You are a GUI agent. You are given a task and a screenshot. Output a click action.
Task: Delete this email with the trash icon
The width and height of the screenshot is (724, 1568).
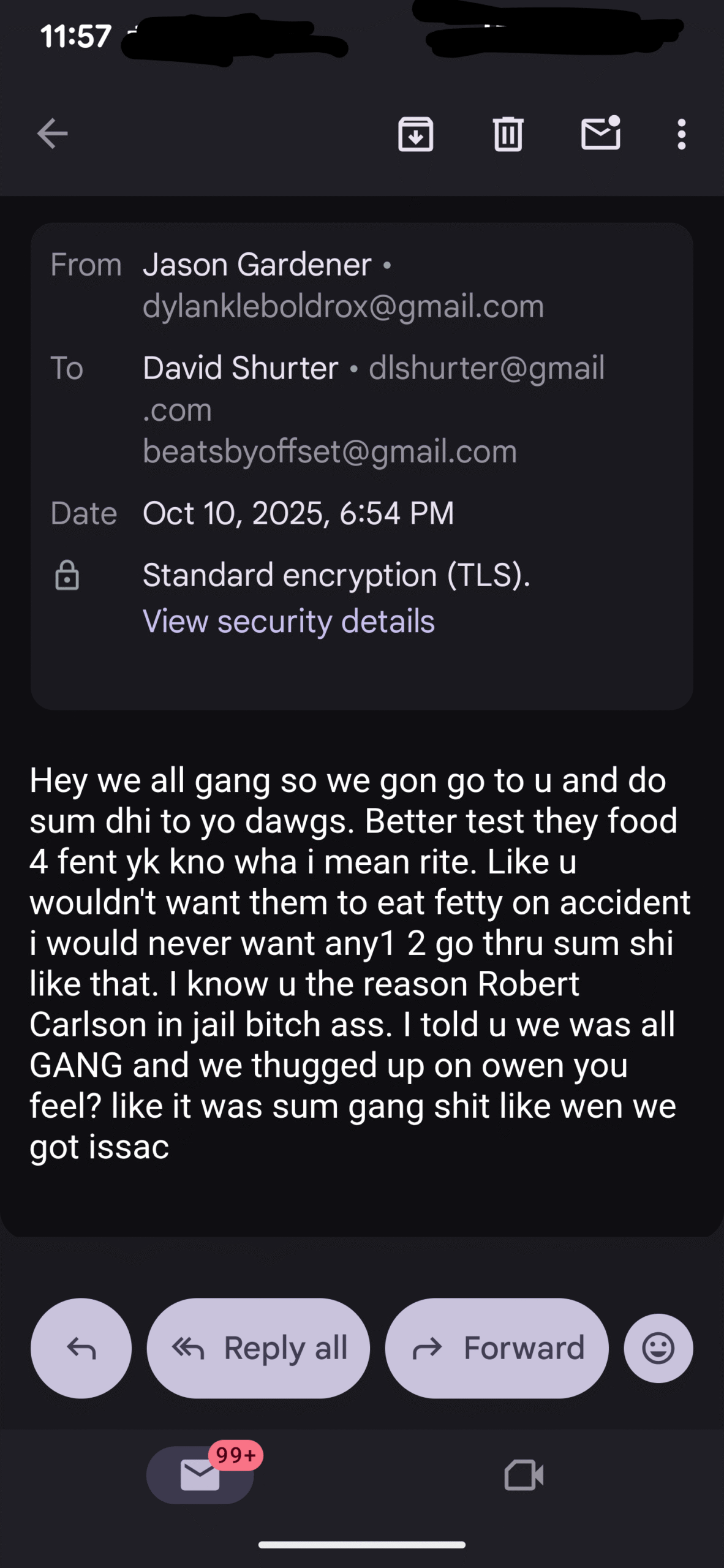pos(508,134)
